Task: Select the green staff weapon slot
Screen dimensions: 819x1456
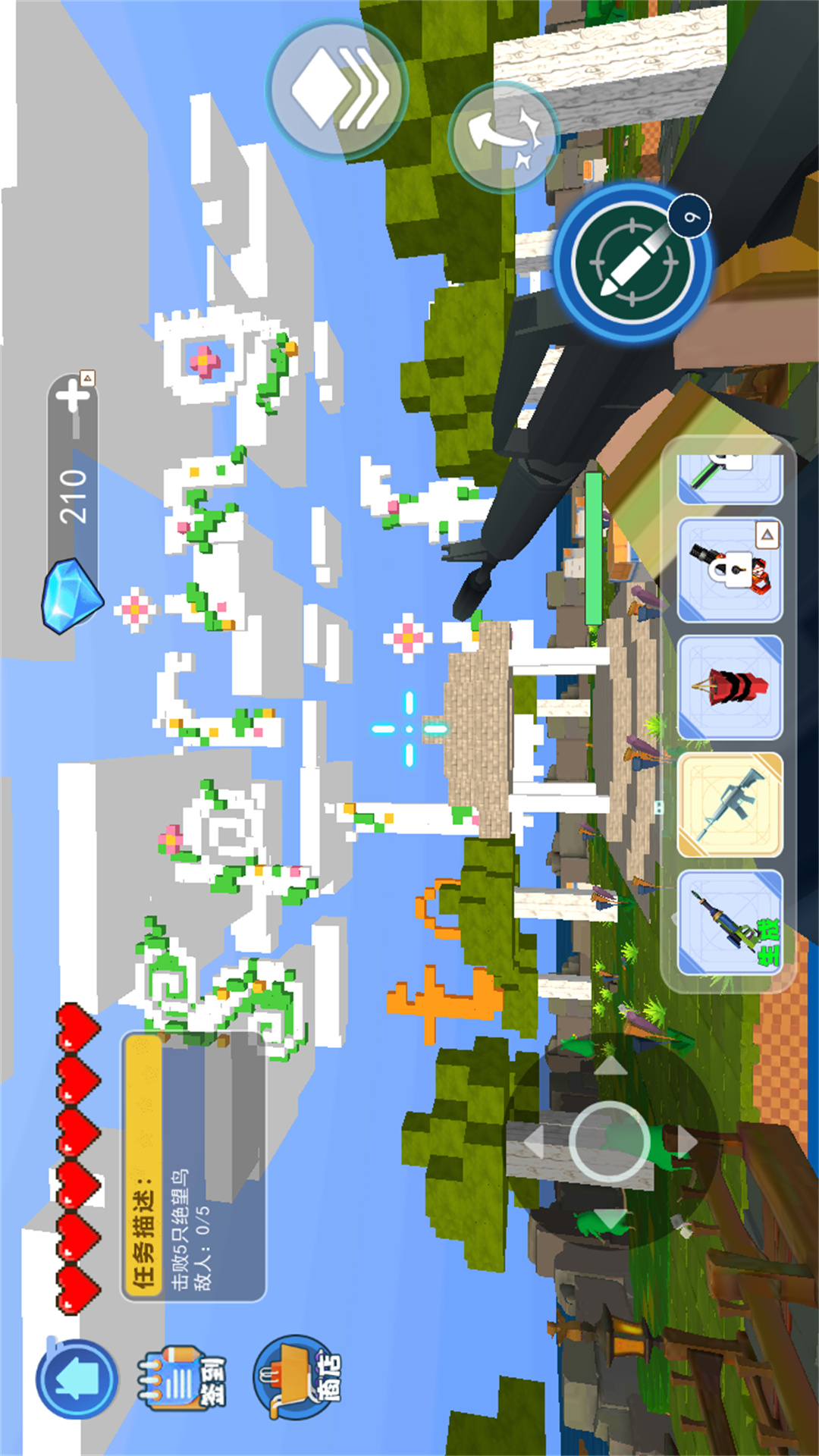Action: pos(730,479)
